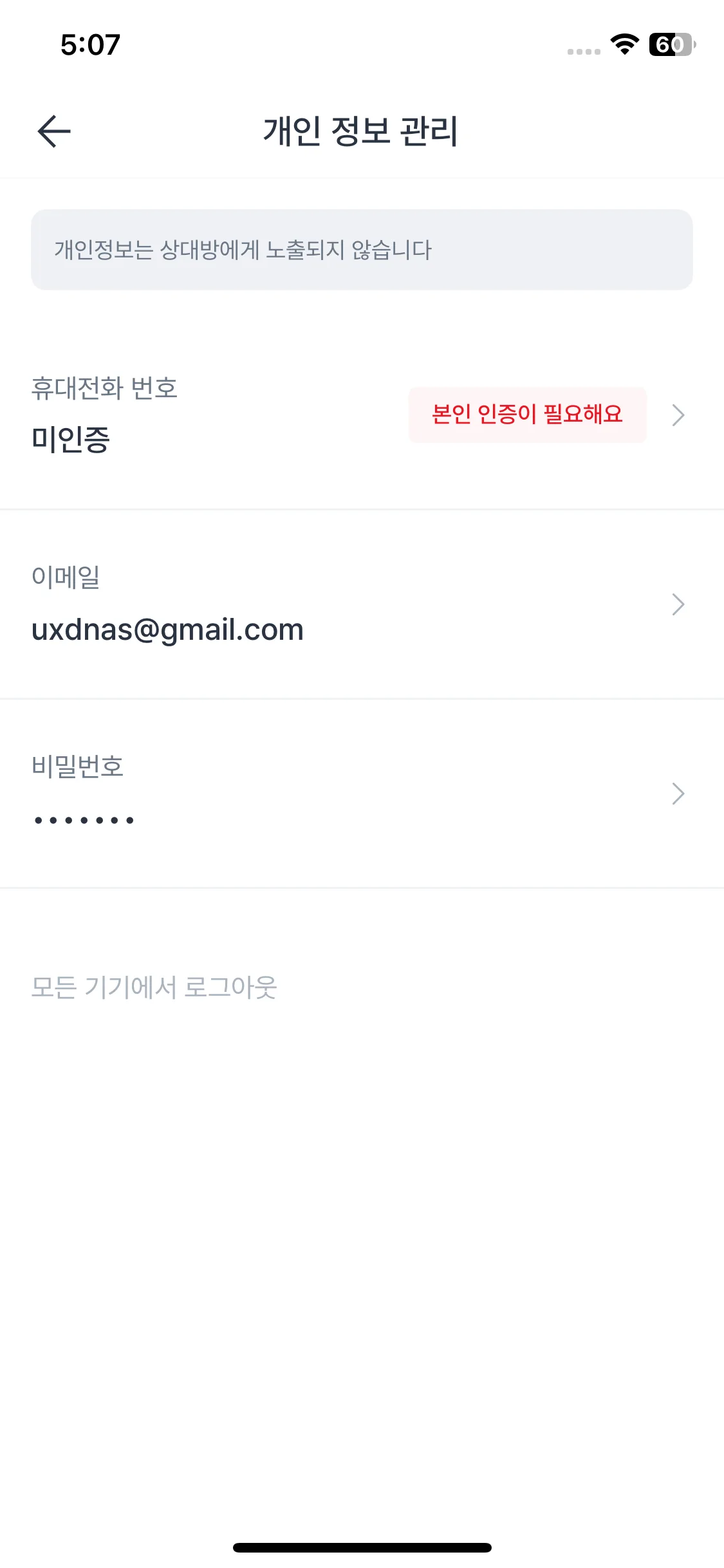Viewport: 724px width, 1568px height.
Task: Go back using the top-left arrow
Action: pos(54,131)
